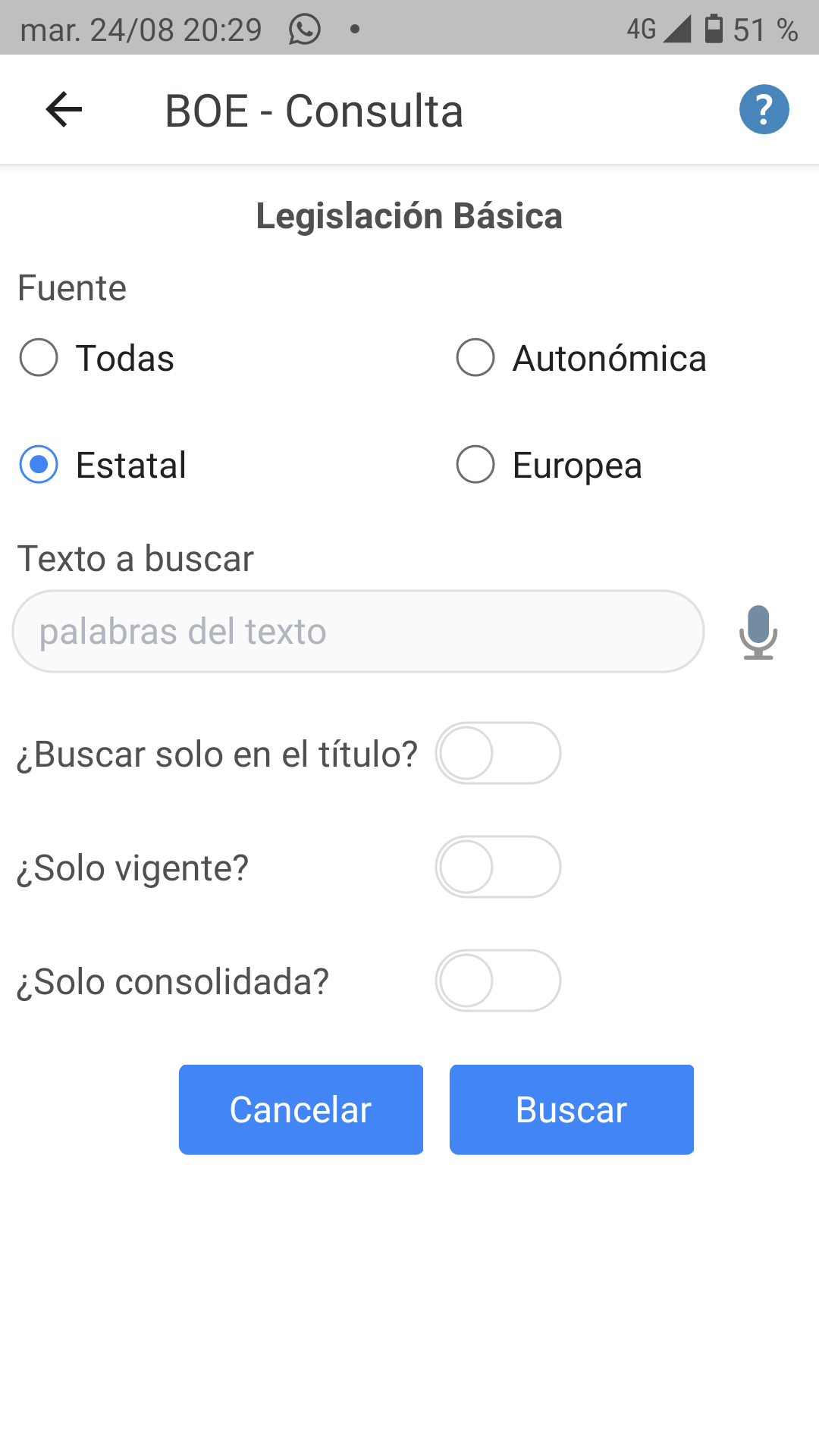The image size is (819, 1456).
Task: Open the help question mark
Action: (x=764, y=110)
